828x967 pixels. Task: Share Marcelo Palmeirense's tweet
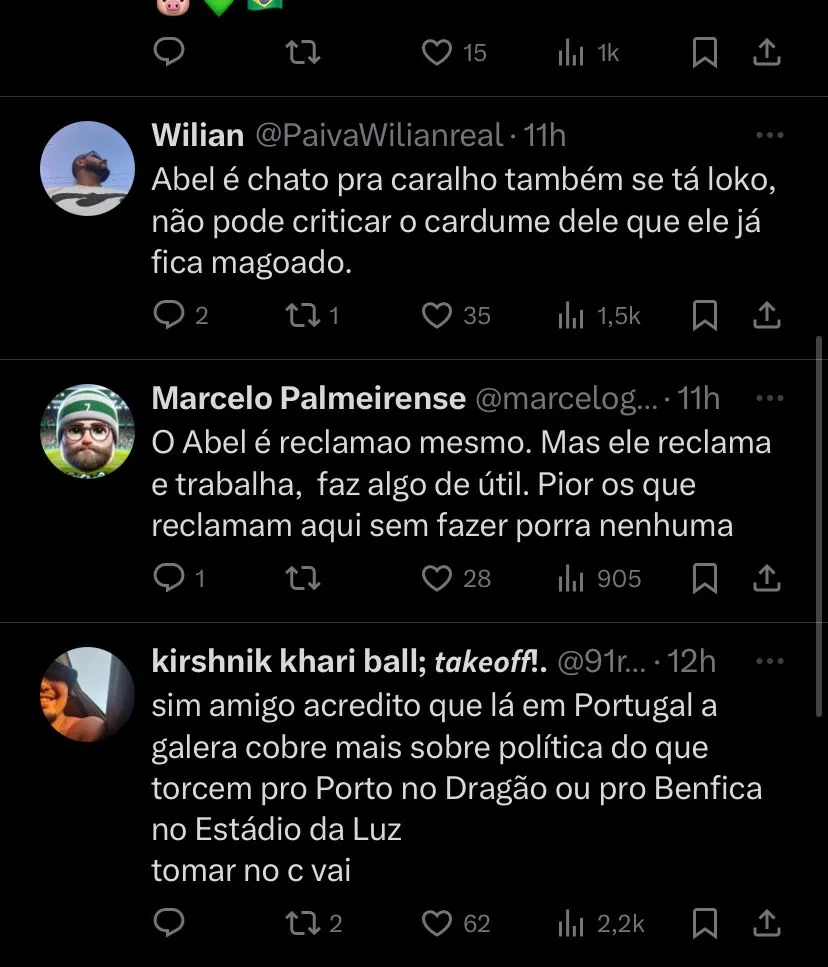click(766, 578)
